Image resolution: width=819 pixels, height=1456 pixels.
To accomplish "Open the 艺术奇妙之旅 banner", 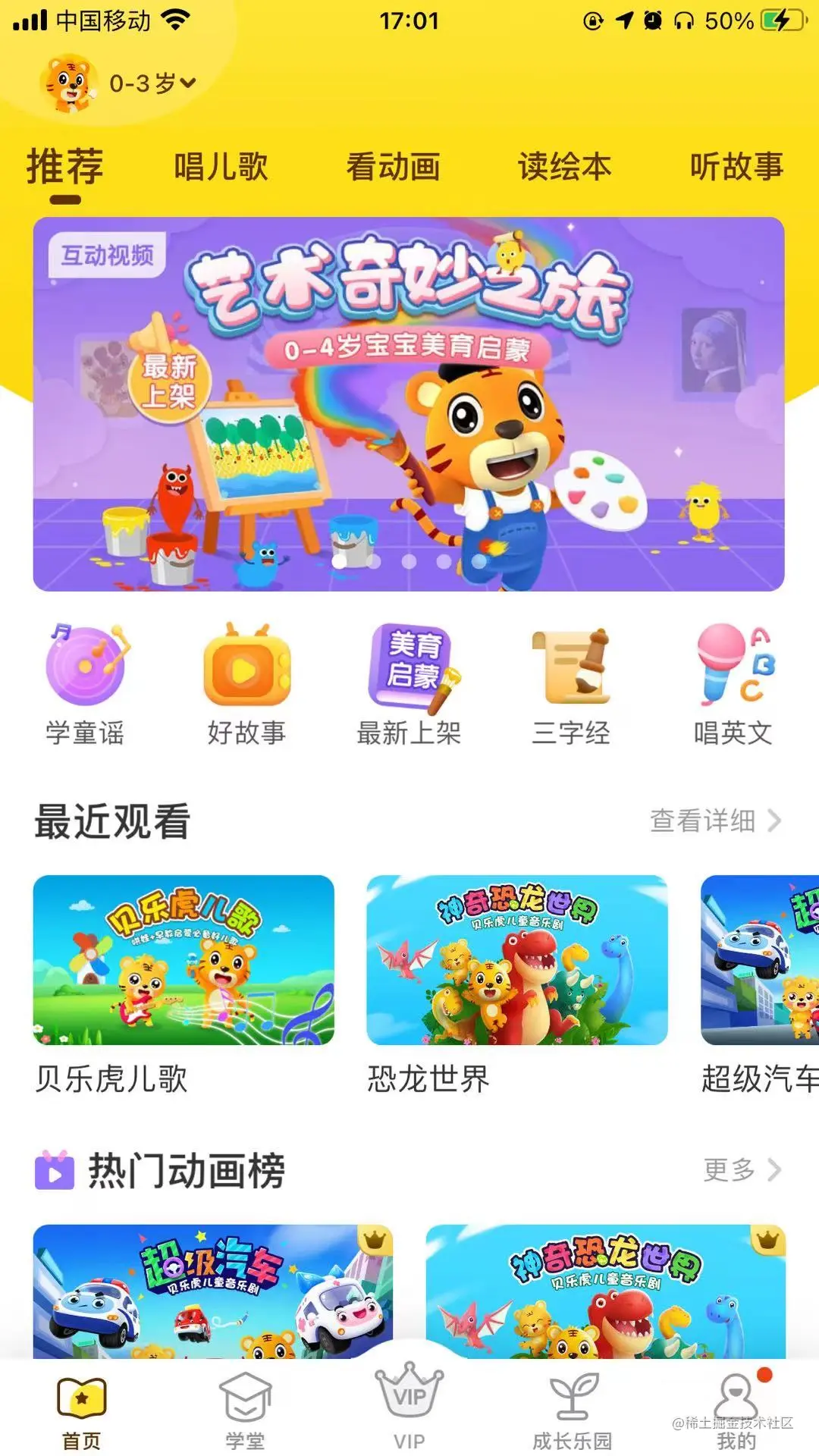I will click(x=408, y=403).
